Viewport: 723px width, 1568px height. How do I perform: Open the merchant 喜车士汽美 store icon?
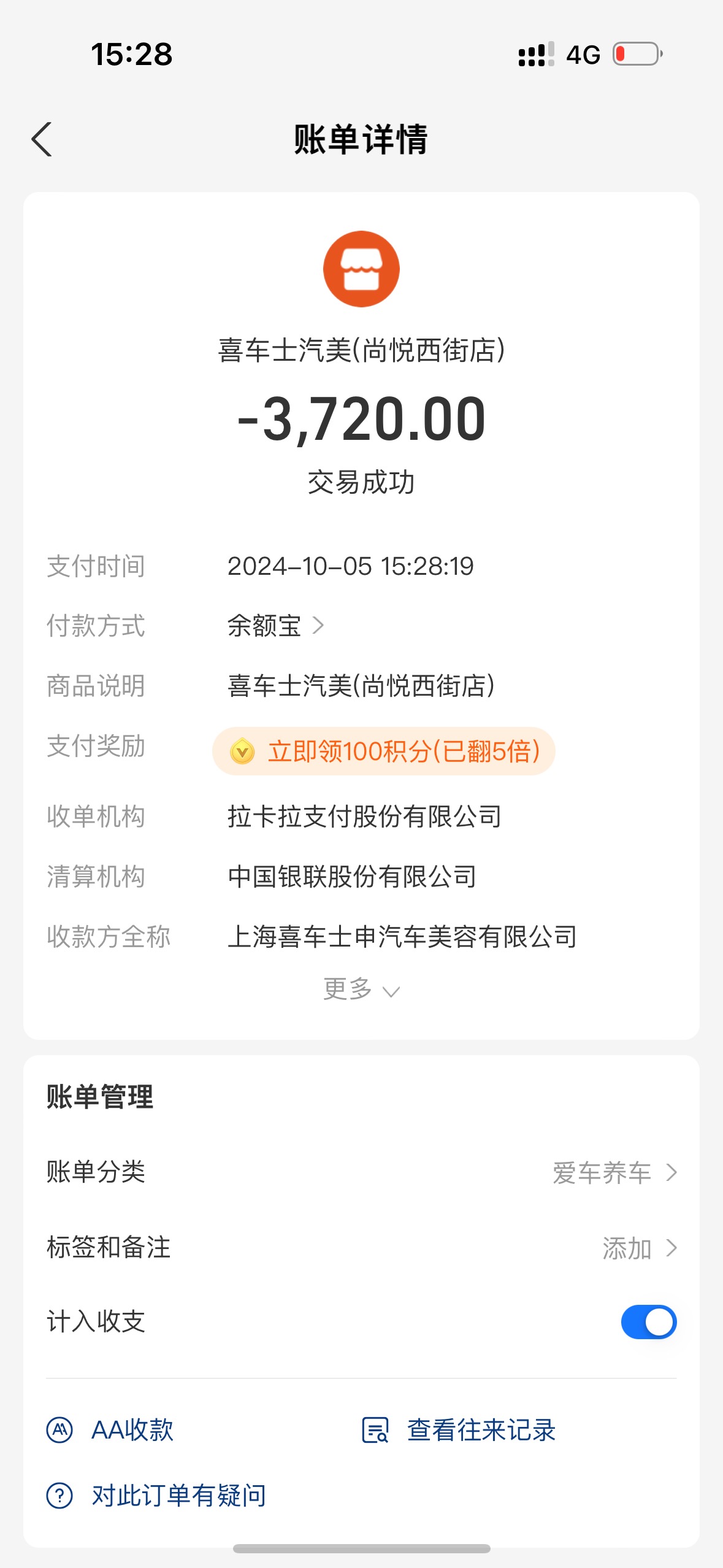[361, 269]
